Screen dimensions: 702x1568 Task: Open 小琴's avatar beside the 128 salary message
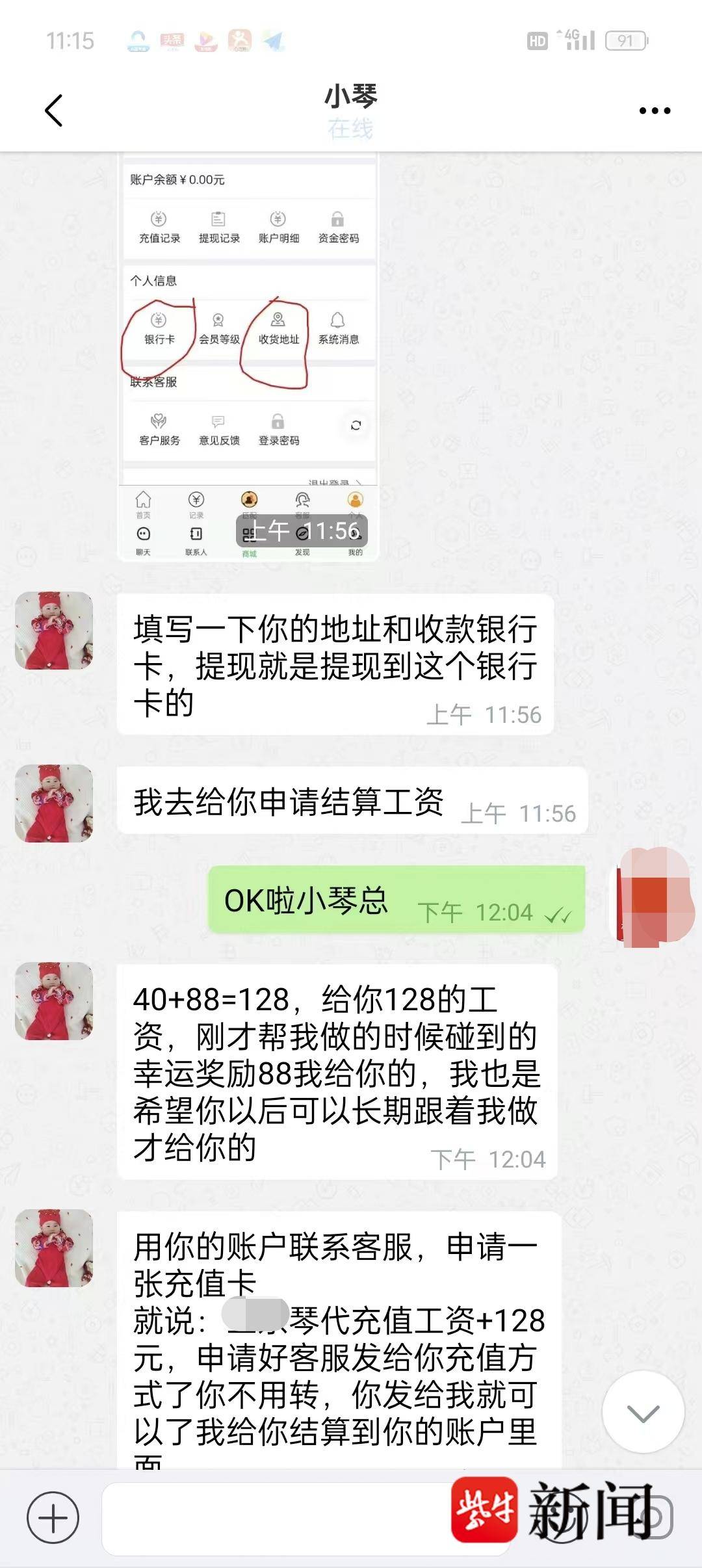(54, 1000)
